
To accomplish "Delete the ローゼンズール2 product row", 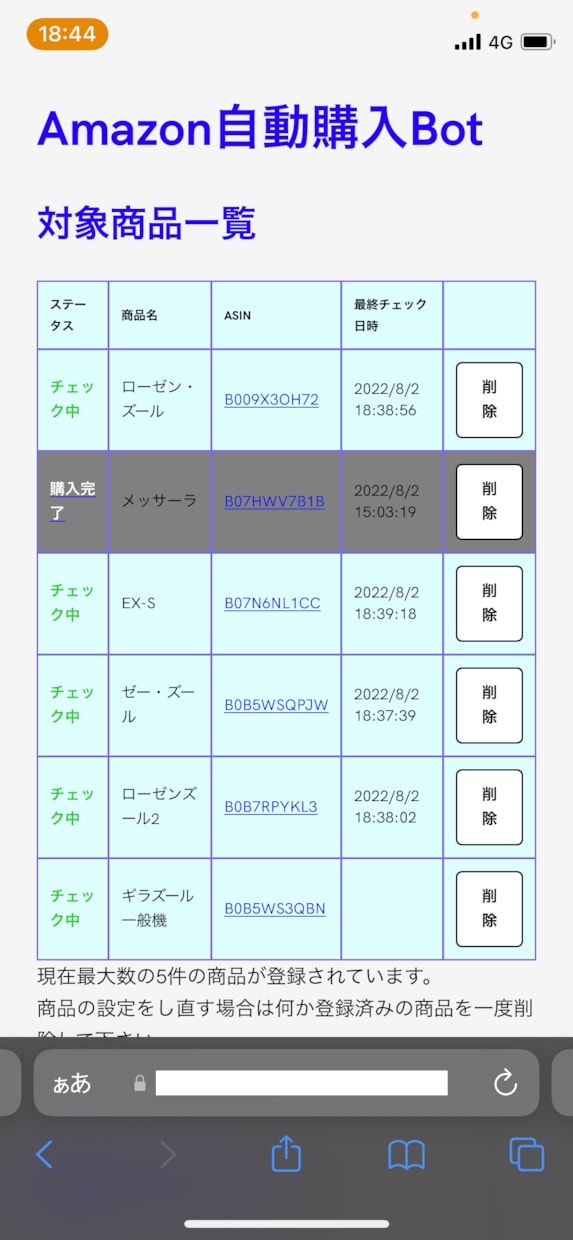I will click(489, 807).
